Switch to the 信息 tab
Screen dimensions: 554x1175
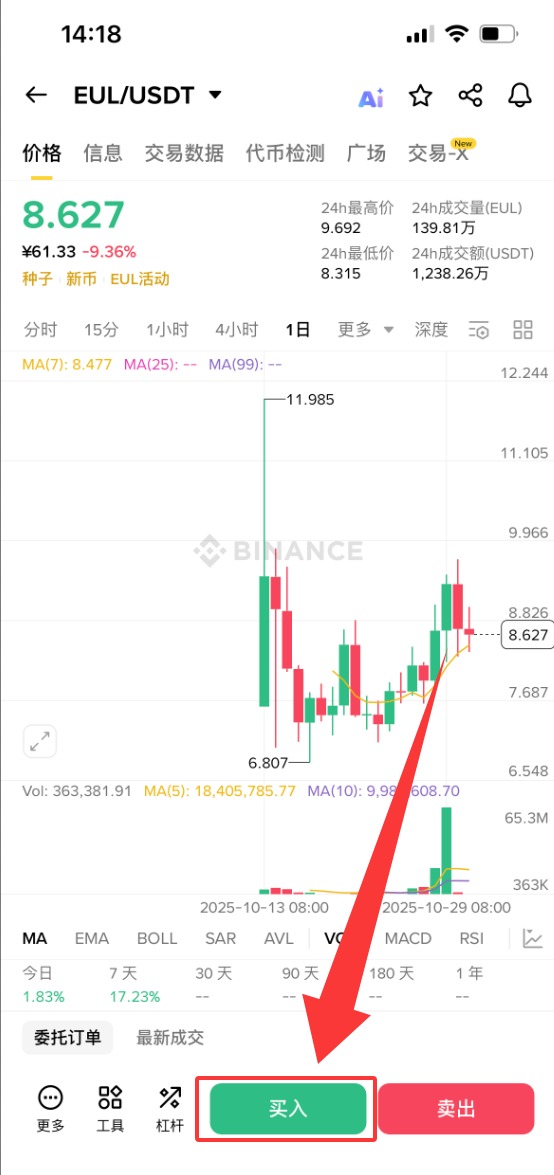click(x=103, y=153)
